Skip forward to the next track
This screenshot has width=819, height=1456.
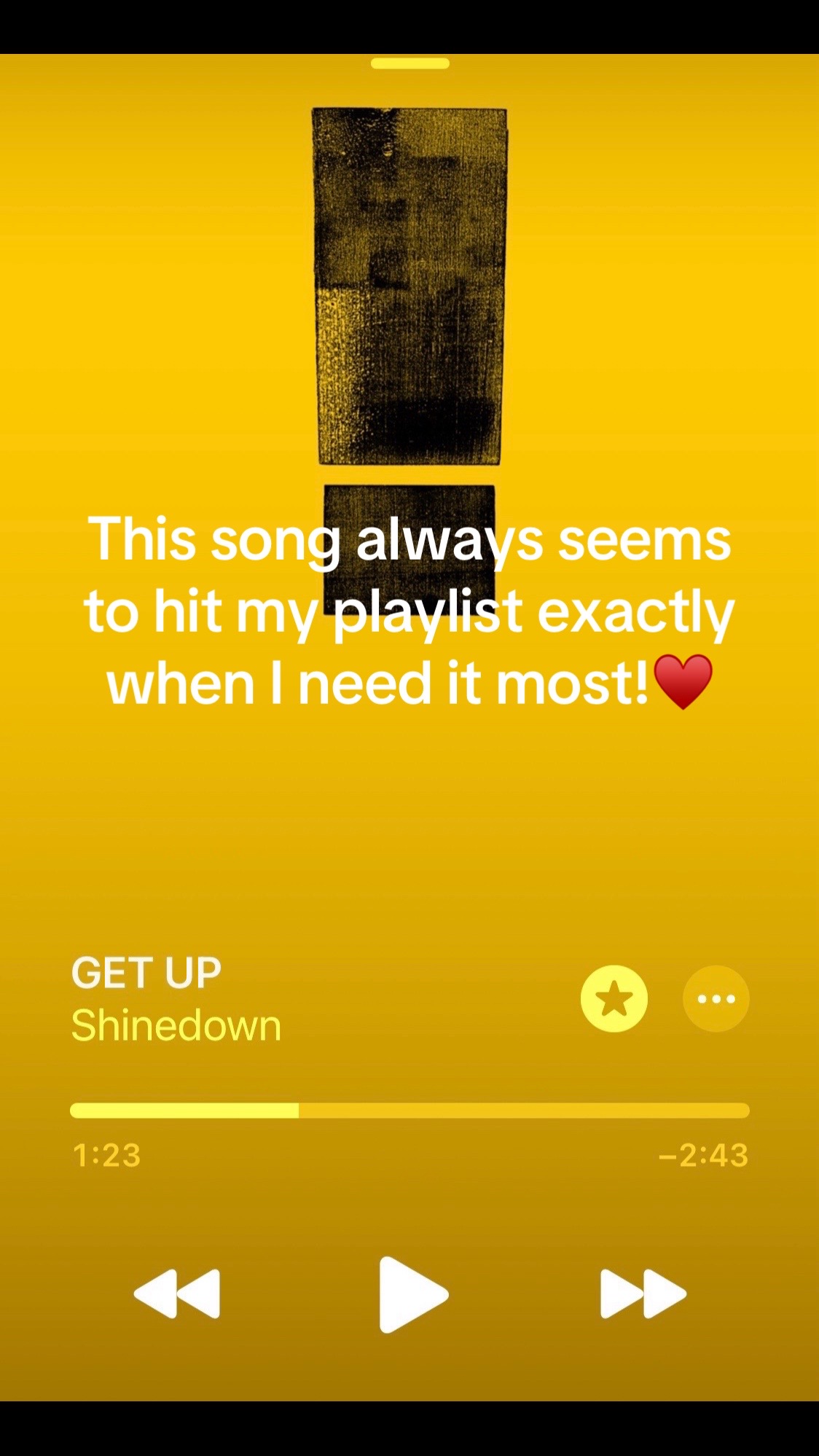pos(643,1294)
